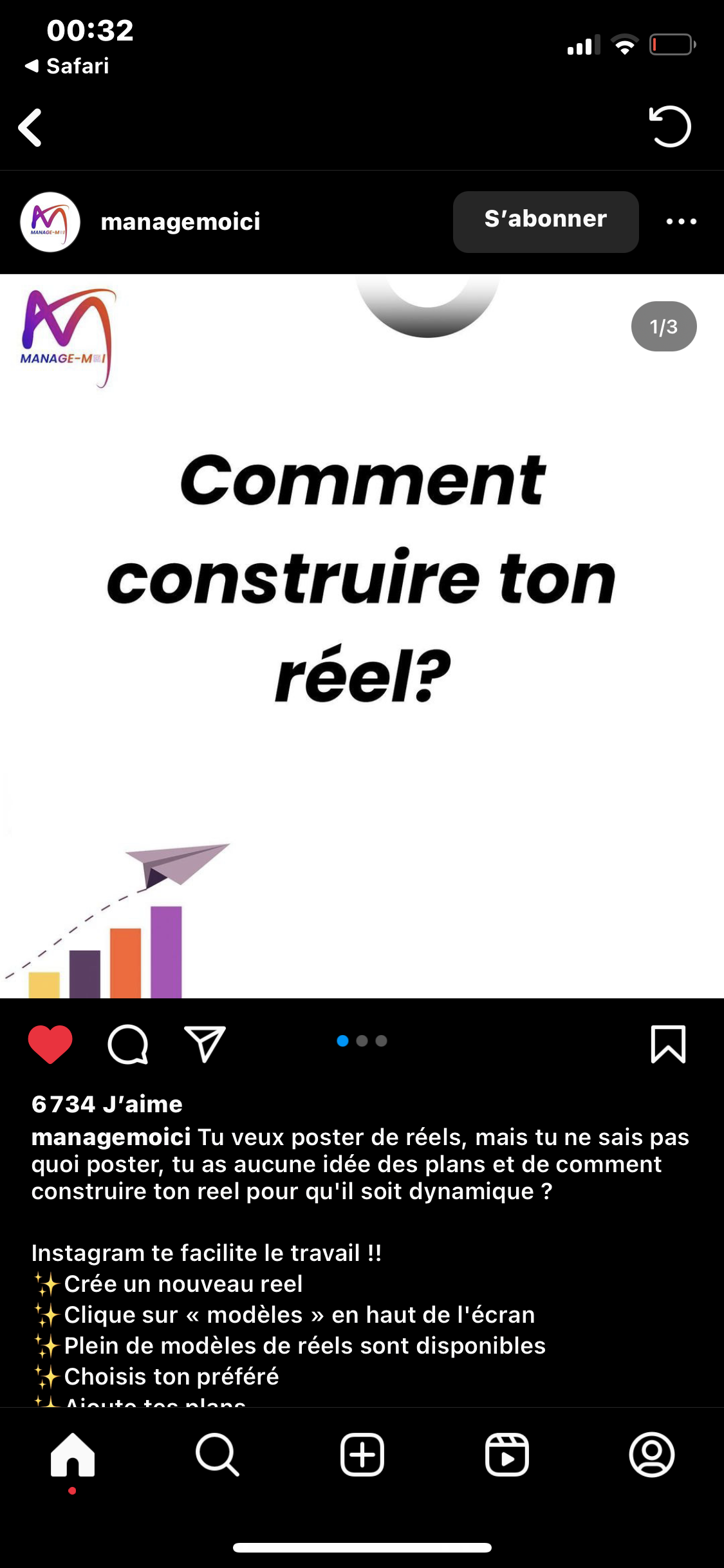Switch to the Home tab
The width and height of the screenshot is (724, 1568).
click(73, 1455)
